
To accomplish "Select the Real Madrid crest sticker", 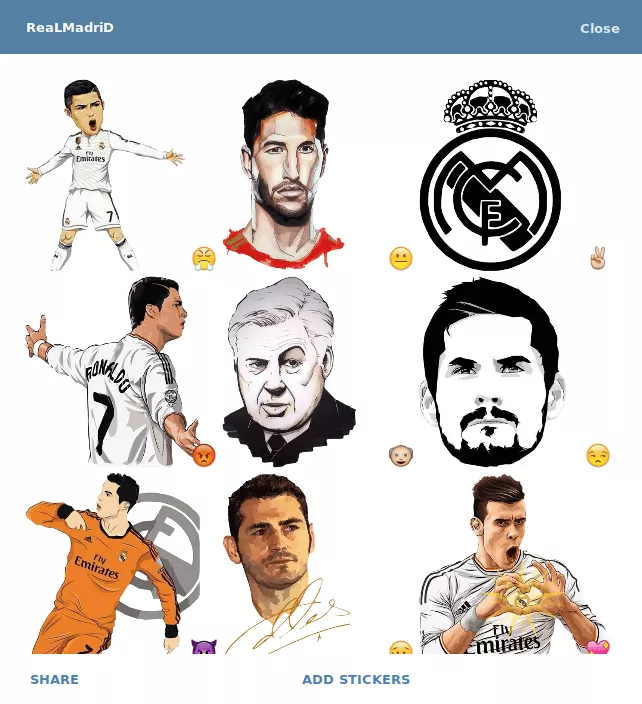I will coord(490,175).
